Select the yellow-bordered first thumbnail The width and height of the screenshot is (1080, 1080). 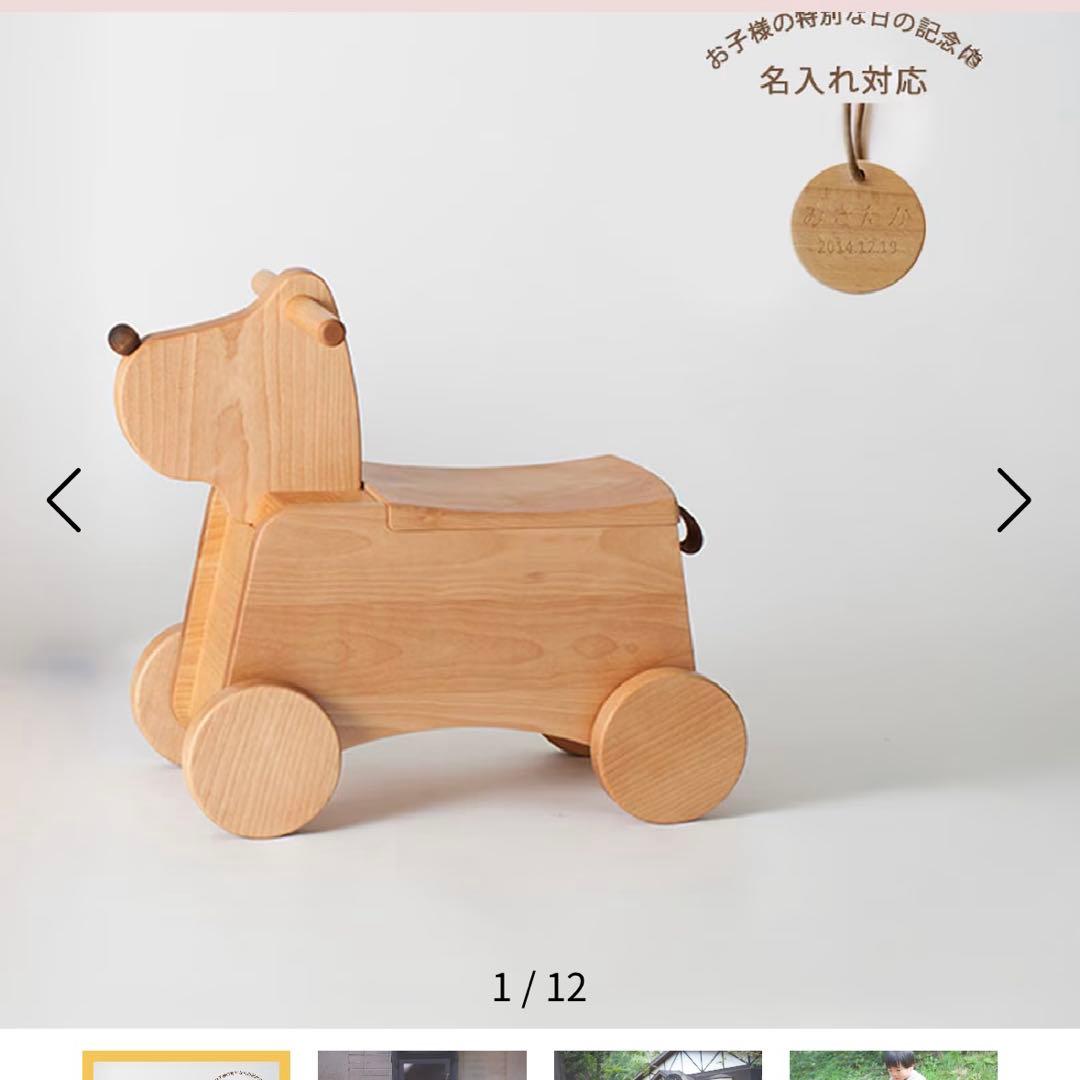tap(186, 1066)
